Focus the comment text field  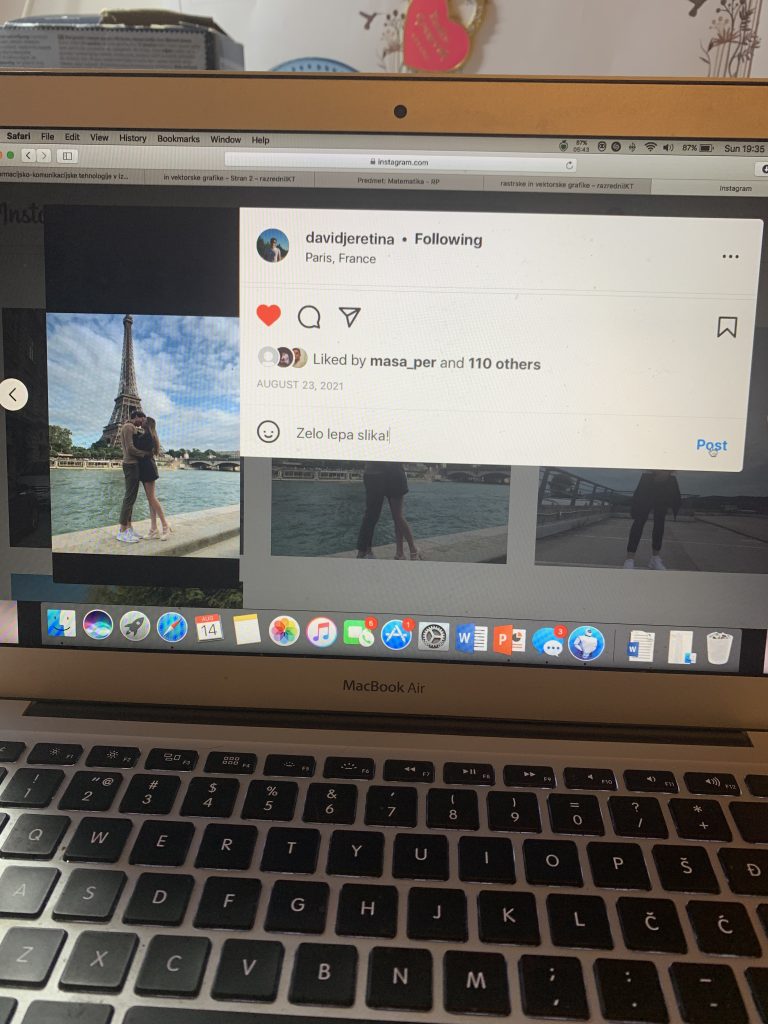click(x=480, y=436)
